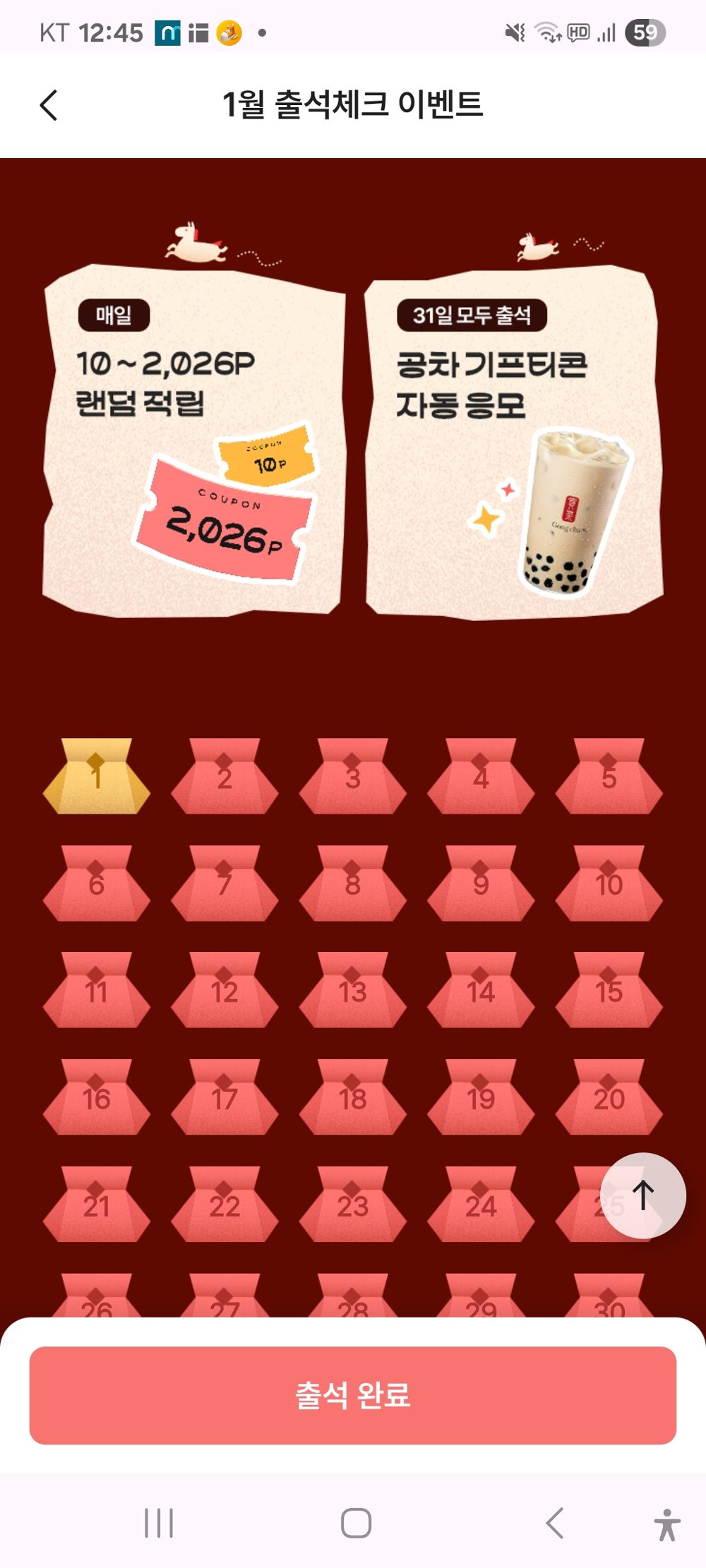Go back from the attendance check event
Image resolution: width=706 pixels, height=1568 pixels.
coord(49,106)
